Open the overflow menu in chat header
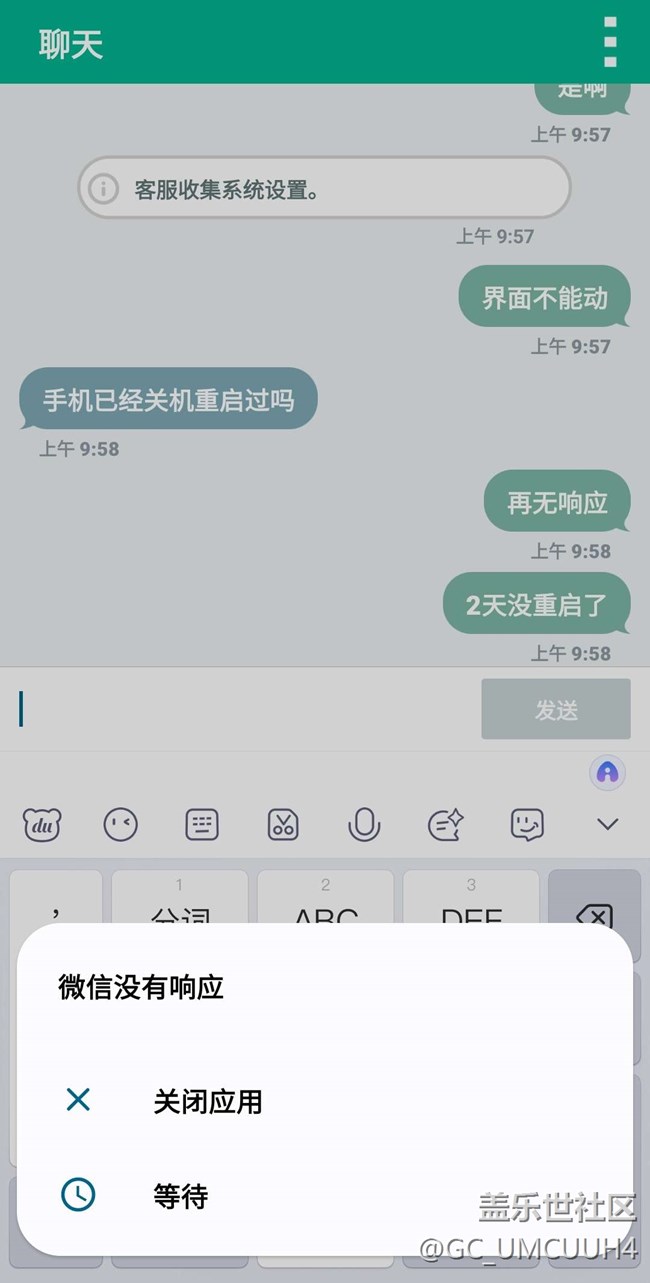Image resolution: width=650 pixels, height=1283 pixels. pos(610,42)
